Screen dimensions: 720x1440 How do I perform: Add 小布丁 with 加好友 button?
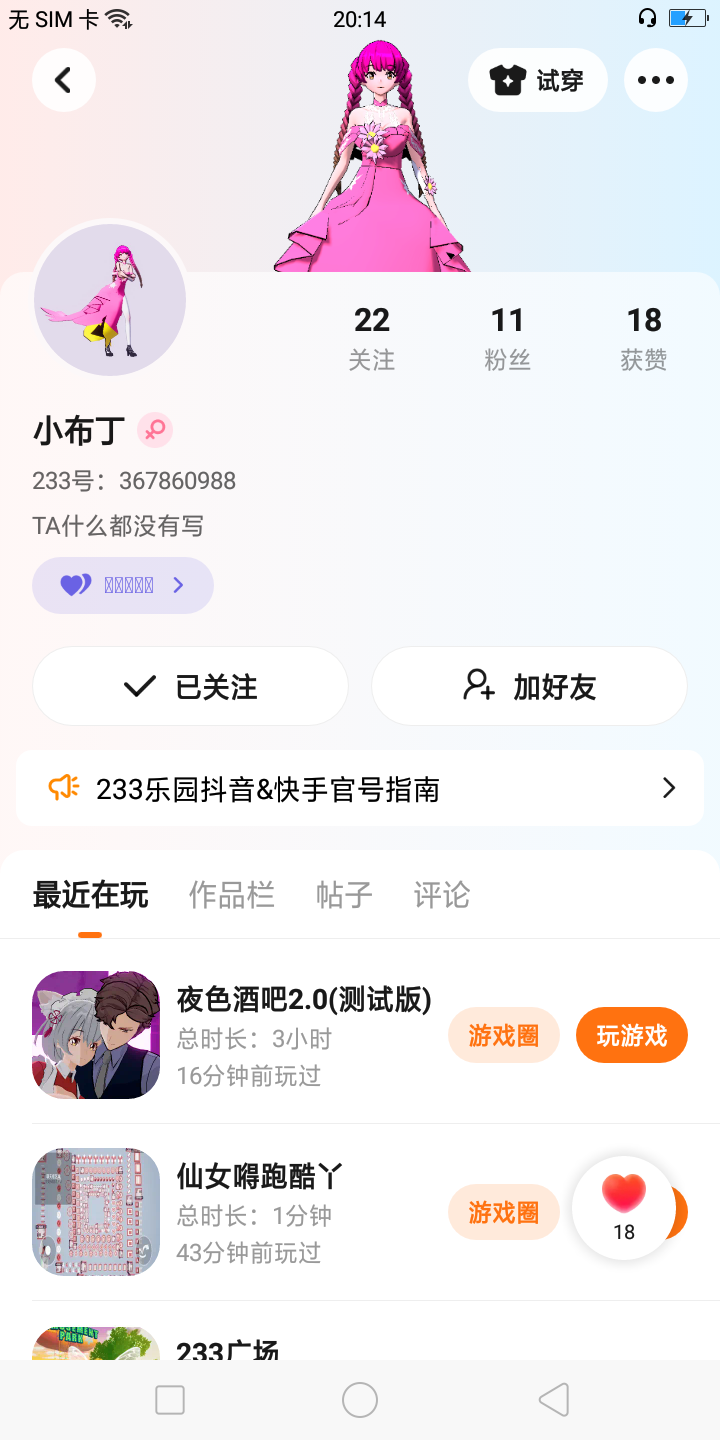pyautogui.click(x=529, y=686)
